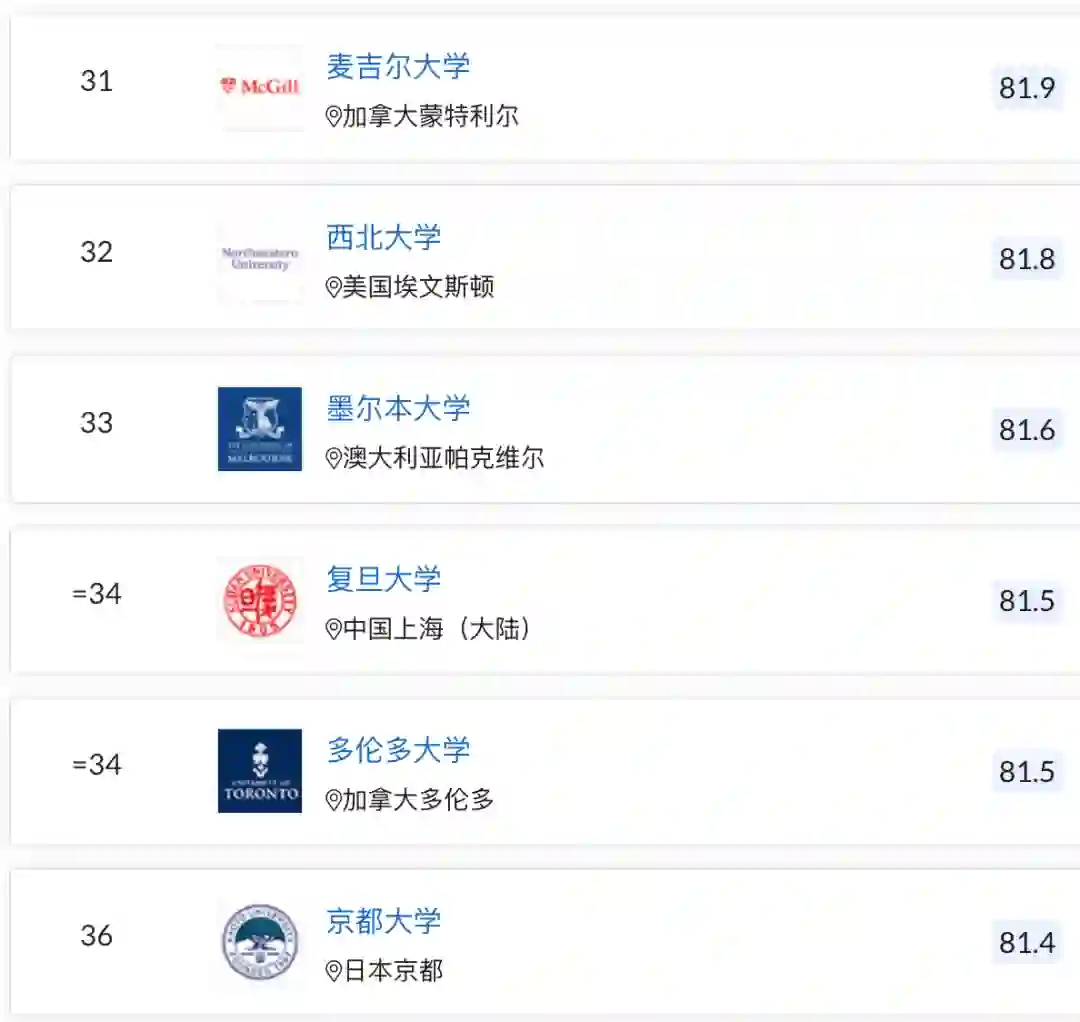Select the 墨尔本大学 link
Image resolution: width=1080 pixels, height=1022 pixels.
pyautogui.click(x=398, y=409)
